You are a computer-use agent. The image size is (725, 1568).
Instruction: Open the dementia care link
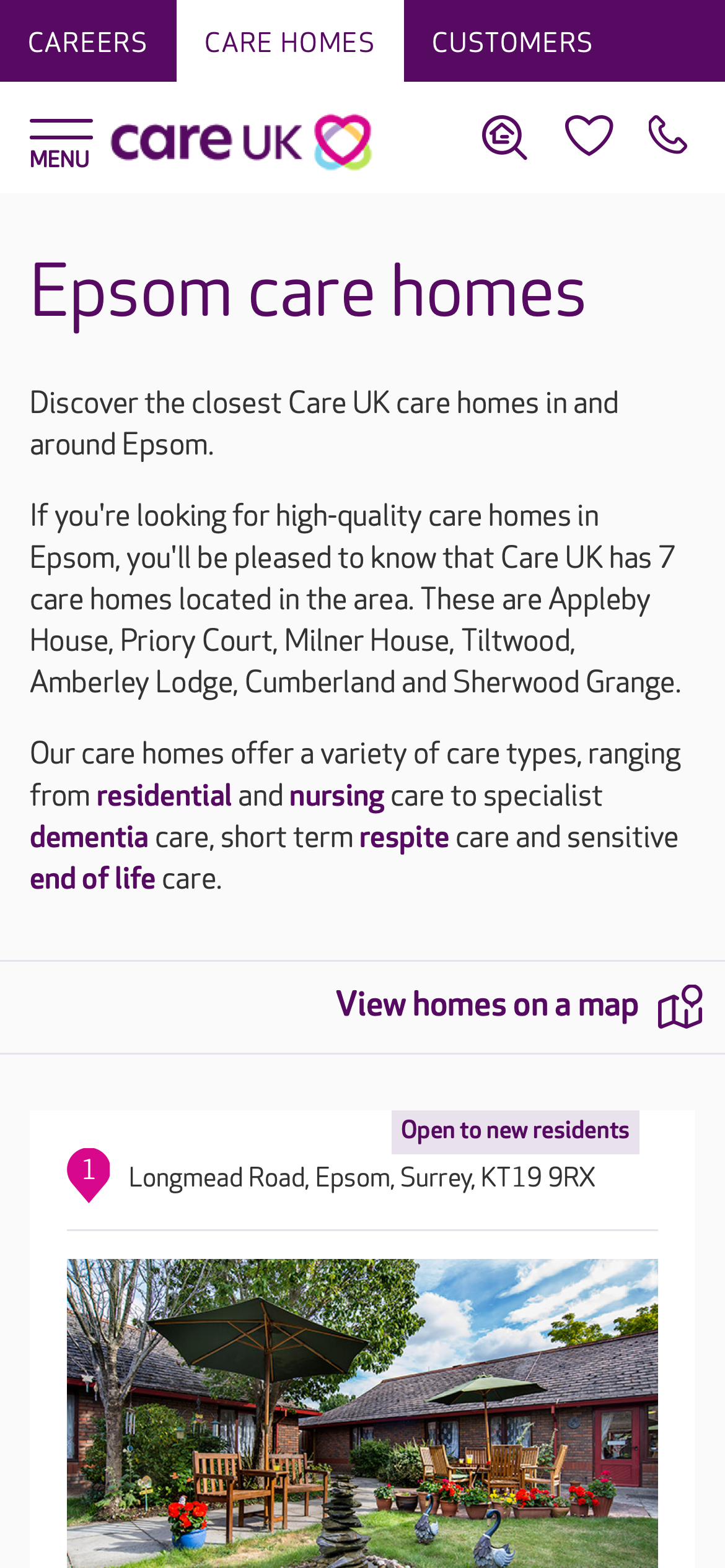click(x=89, y=837)
